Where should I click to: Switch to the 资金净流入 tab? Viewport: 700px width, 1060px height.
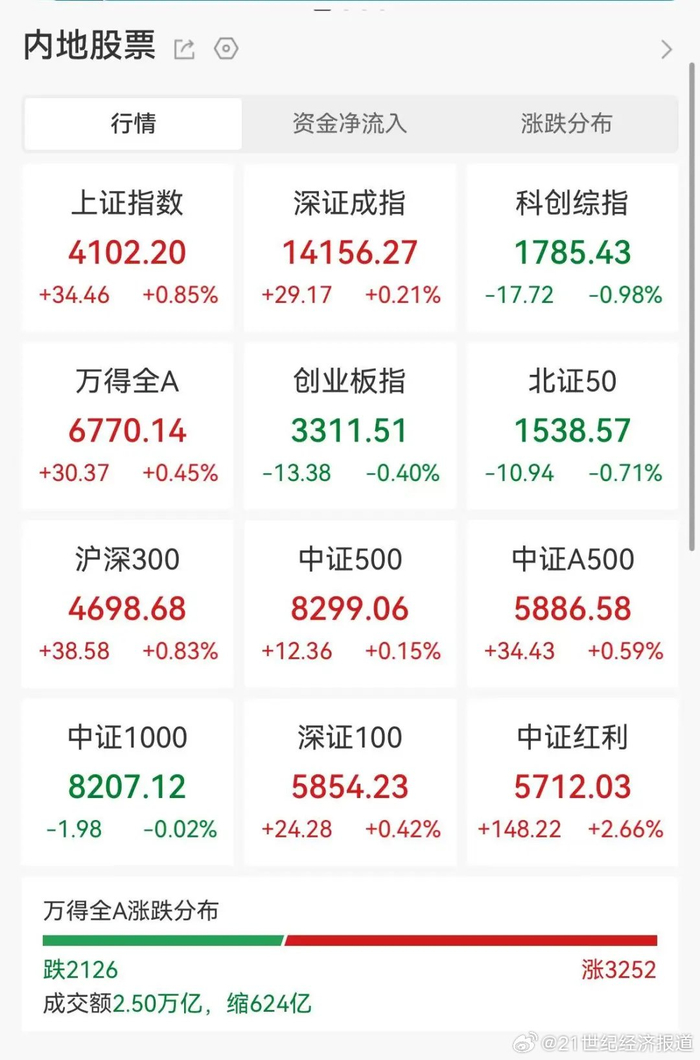pyautogui.click(x=349, y=124)
